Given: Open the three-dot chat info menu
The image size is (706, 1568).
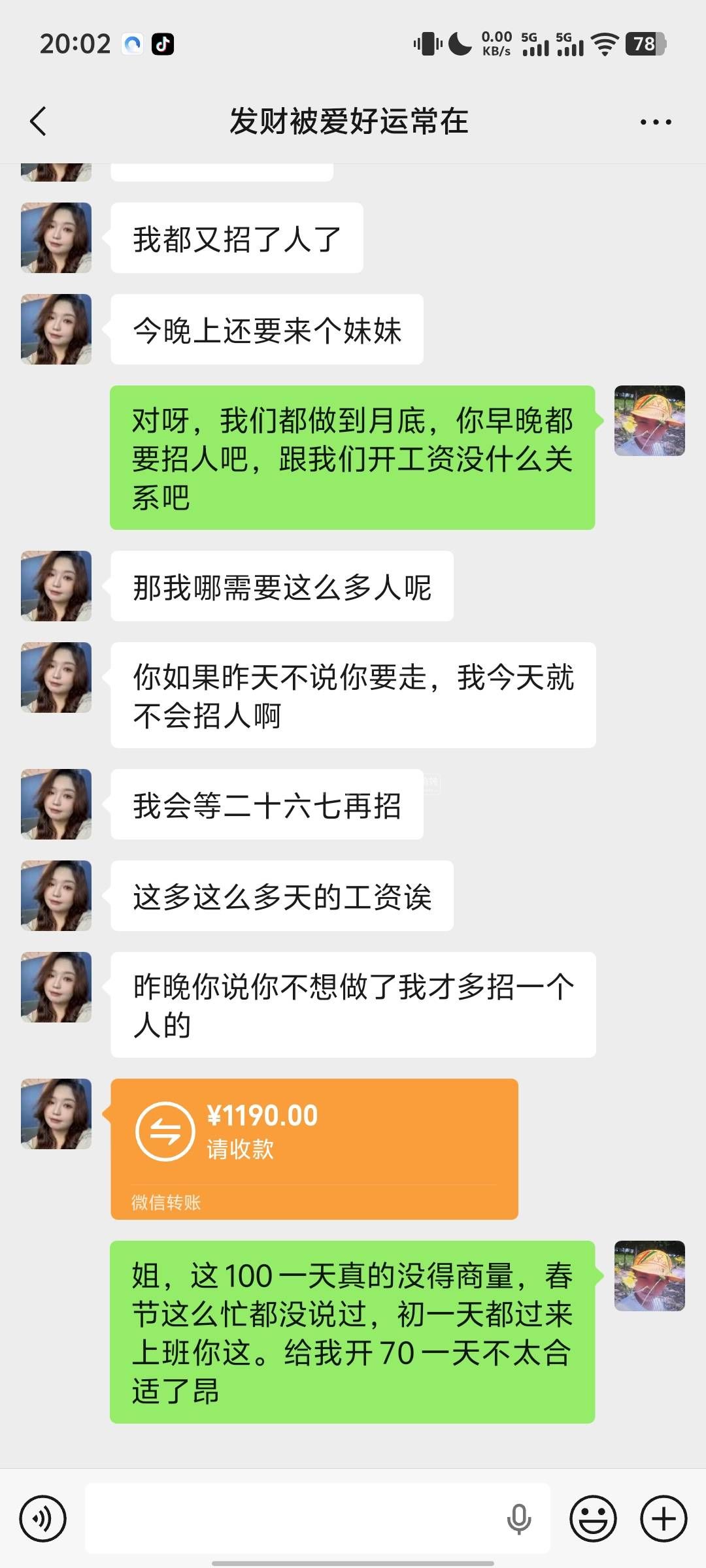Looking at the screenshot, I should click(656, 122).
